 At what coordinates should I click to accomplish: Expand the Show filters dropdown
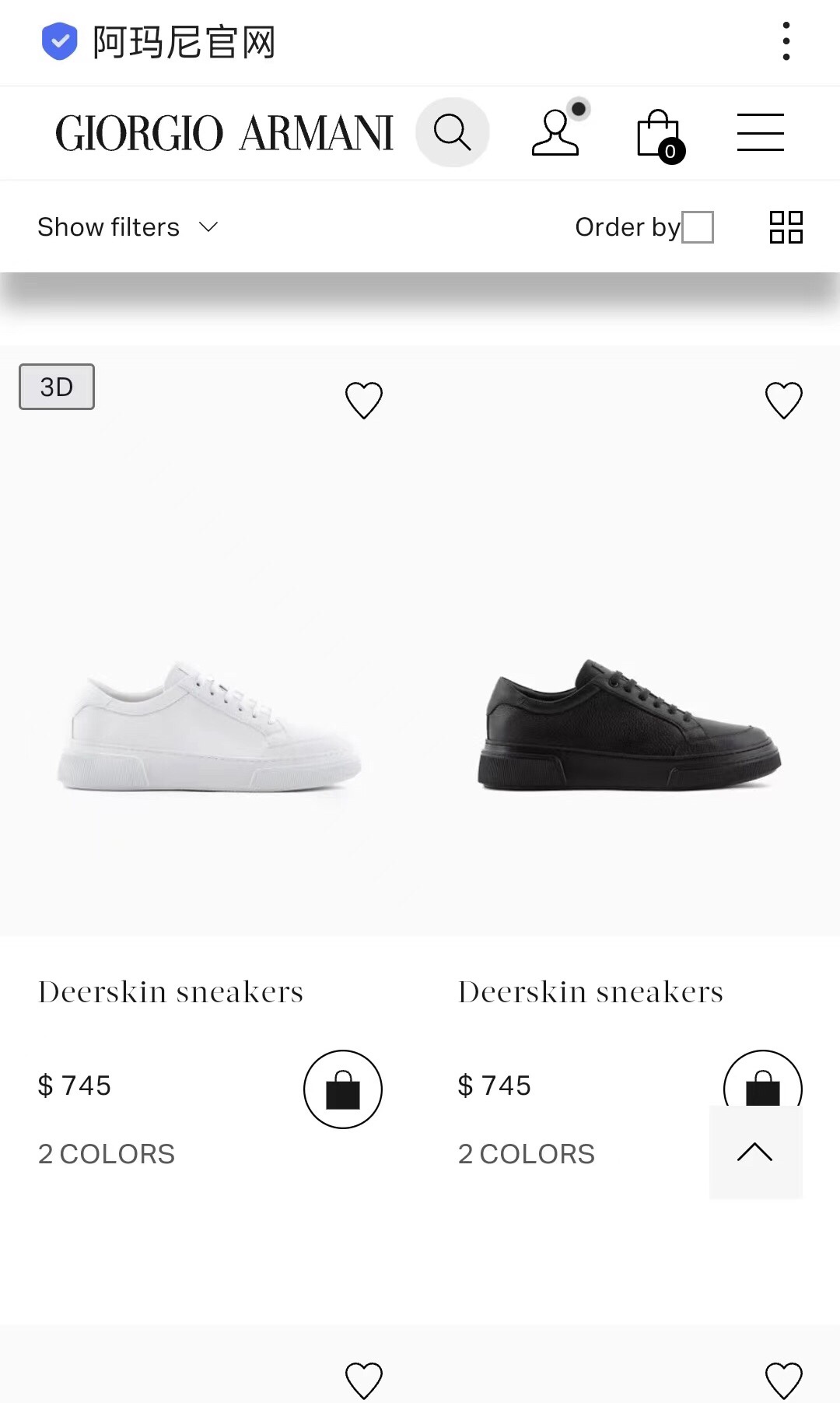[128, 227]
